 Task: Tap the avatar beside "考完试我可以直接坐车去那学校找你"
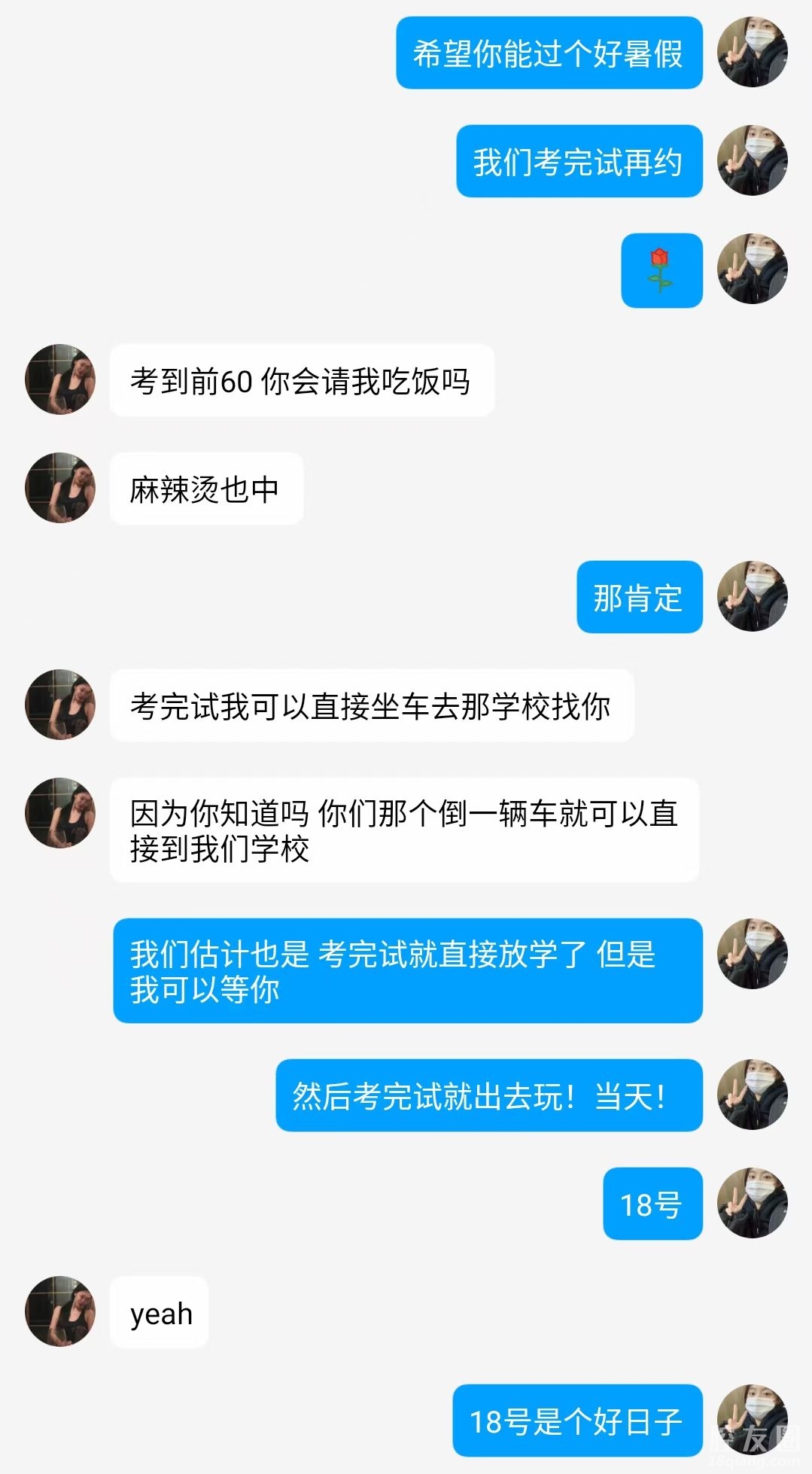60,705
